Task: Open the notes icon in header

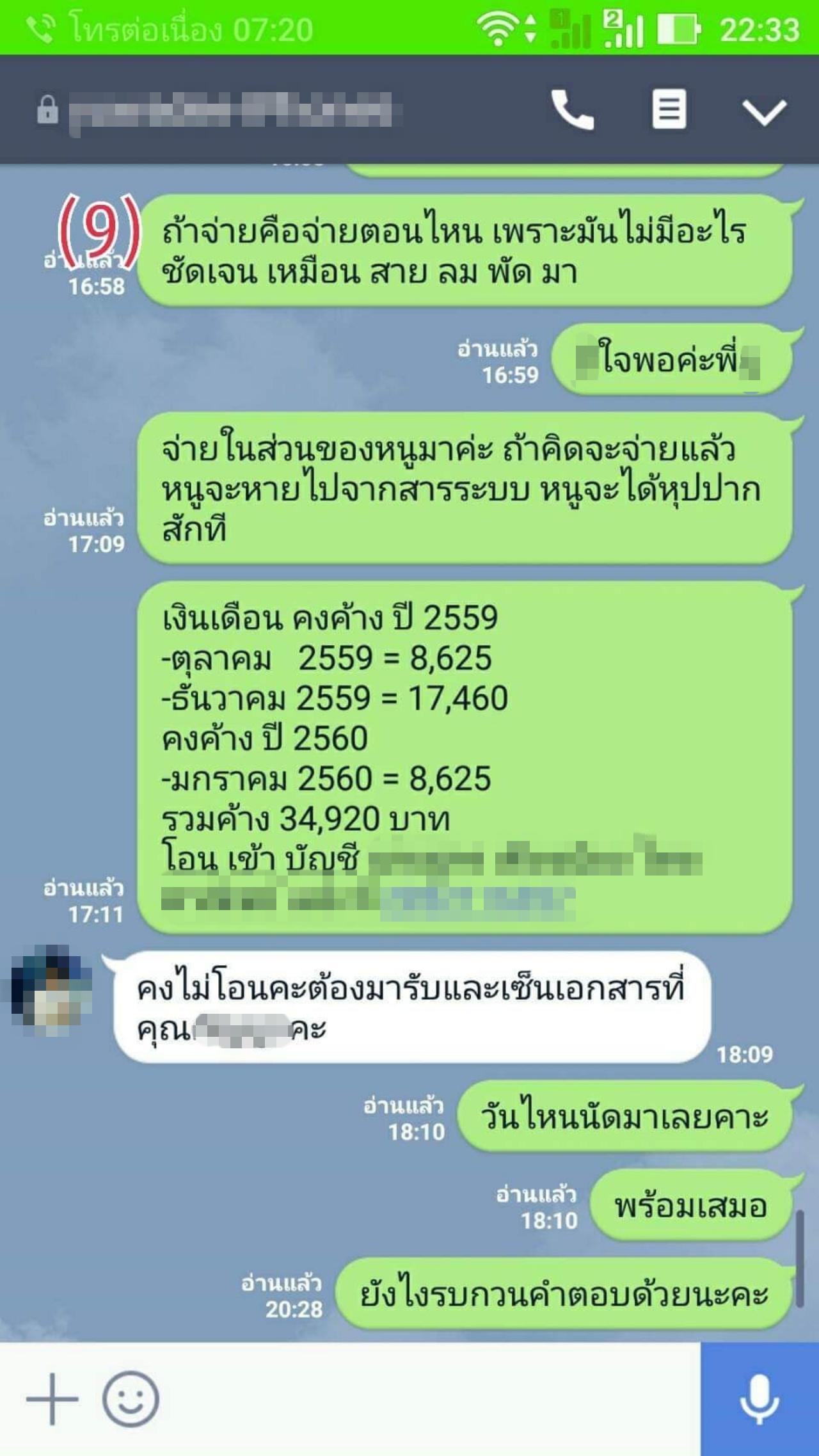Action: [669, 109]
